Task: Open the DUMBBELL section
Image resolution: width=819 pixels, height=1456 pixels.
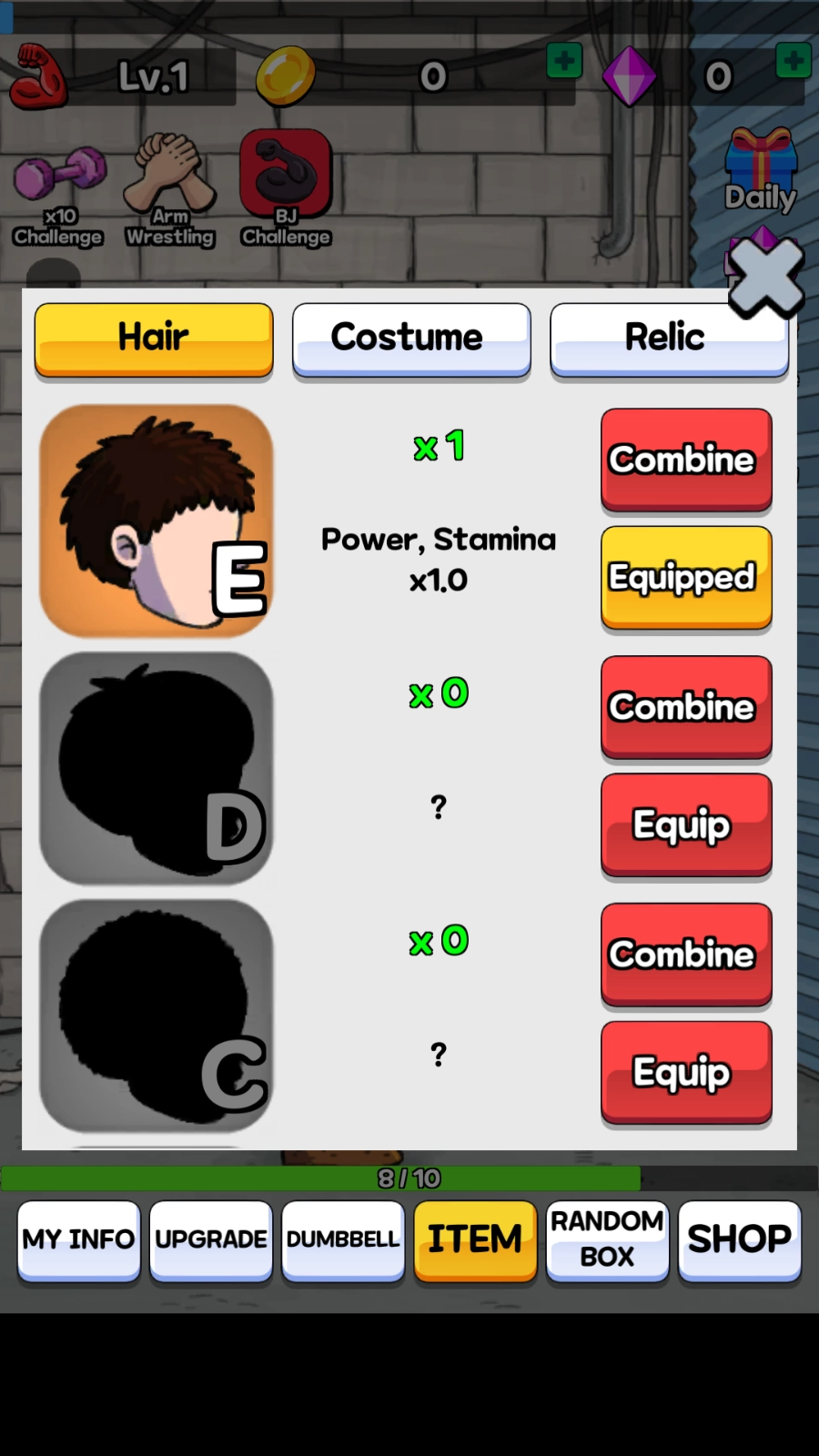Action: (343, 1239)
